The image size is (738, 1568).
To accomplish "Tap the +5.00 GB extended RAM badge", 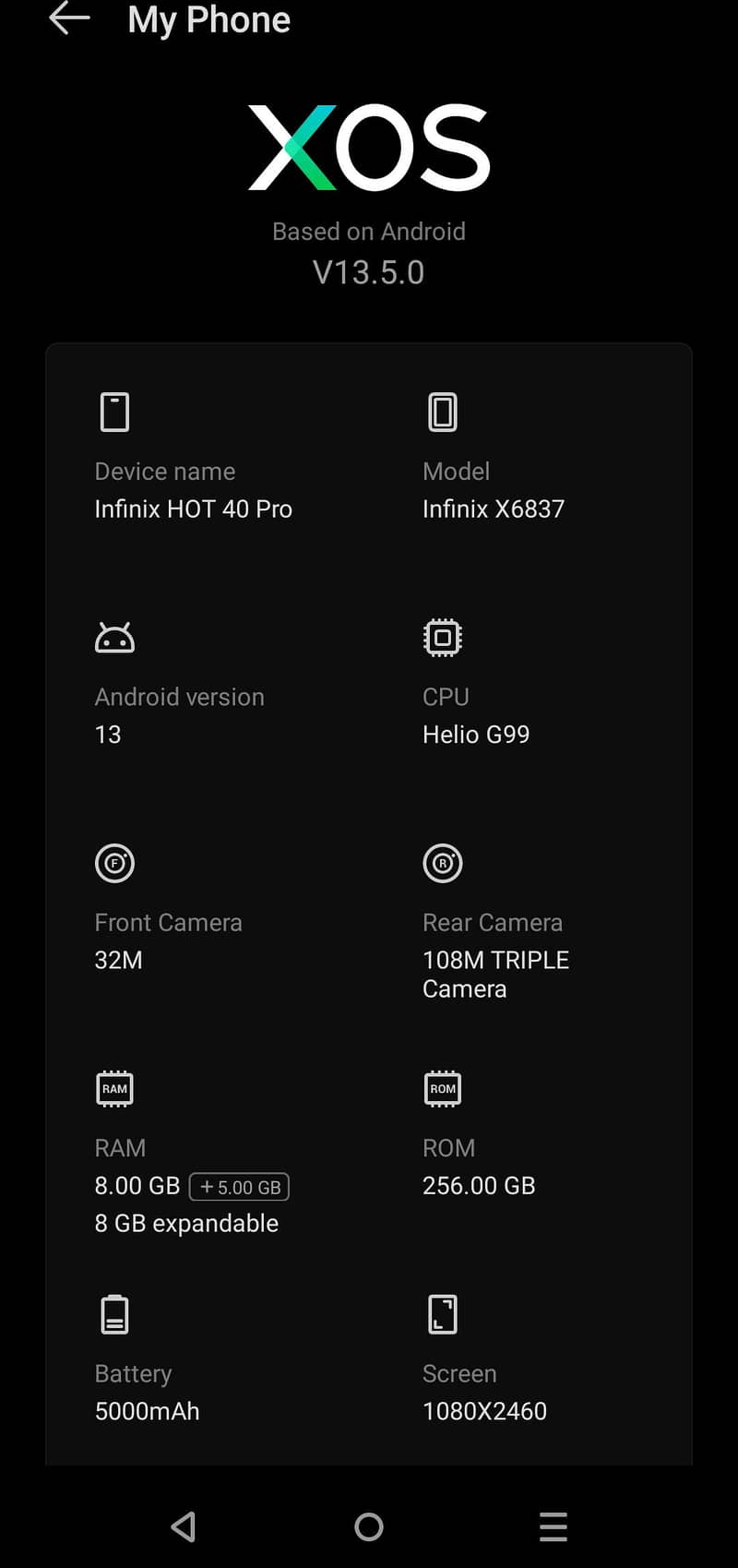I will pyautogui.click(x=240, y=1187).
